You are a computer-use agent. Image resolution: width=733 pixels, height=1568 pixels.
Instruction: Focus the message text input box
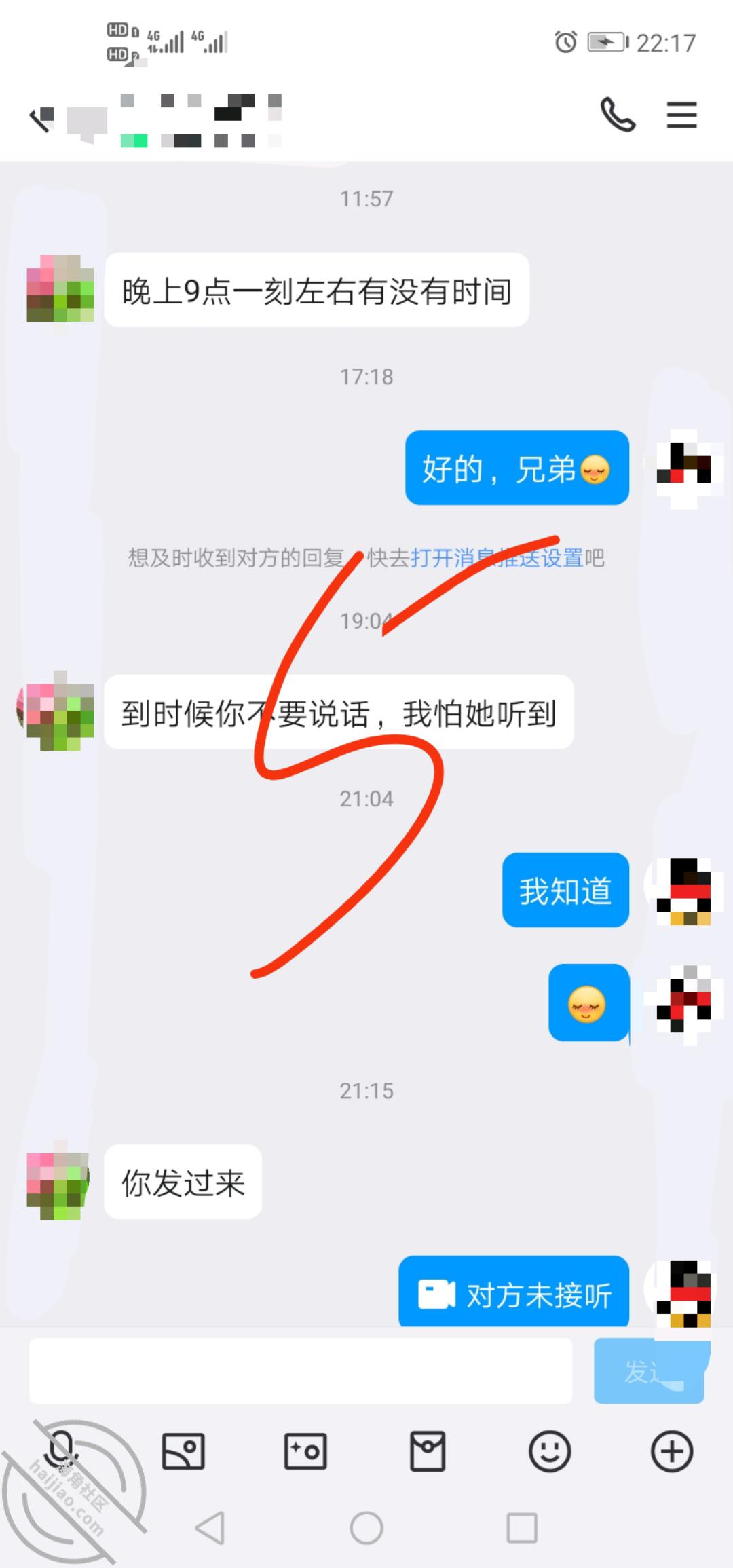(x=300, y=1370)
